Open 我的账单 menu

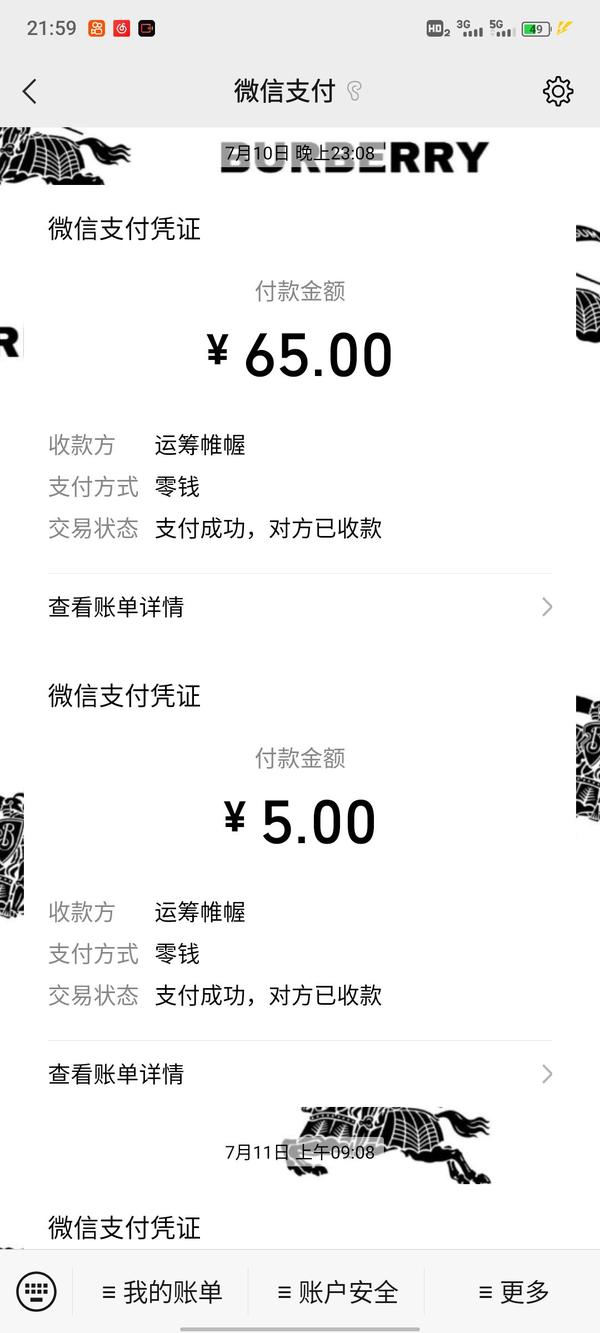[162, 1292]
